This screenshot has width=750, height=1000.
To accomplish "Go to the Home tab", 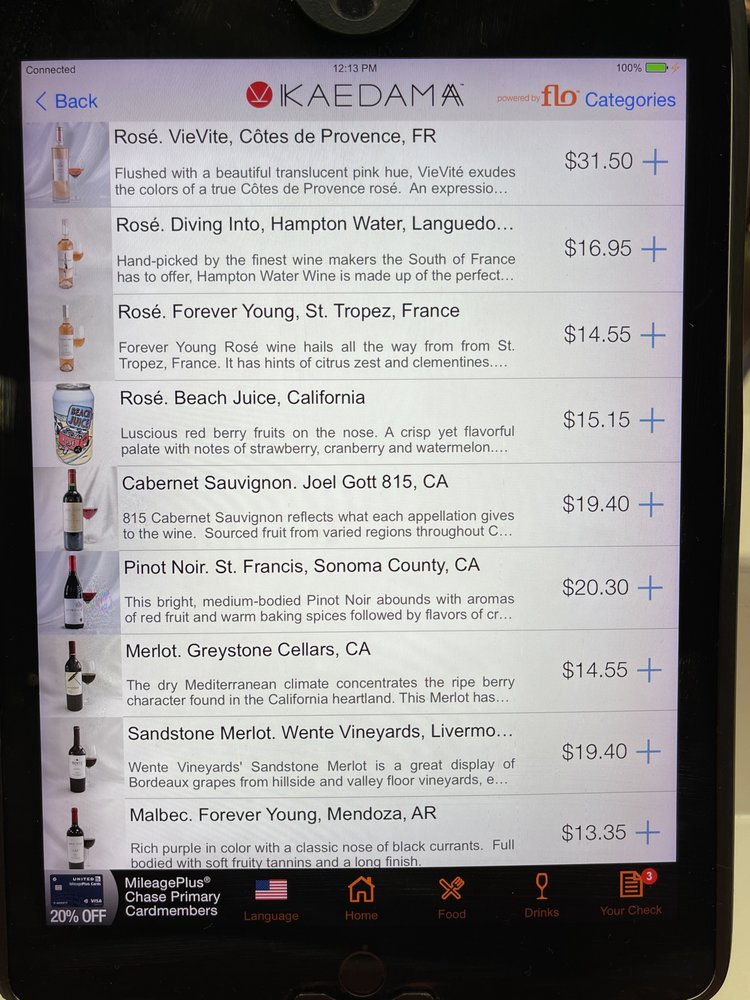I will click(361, 898).
